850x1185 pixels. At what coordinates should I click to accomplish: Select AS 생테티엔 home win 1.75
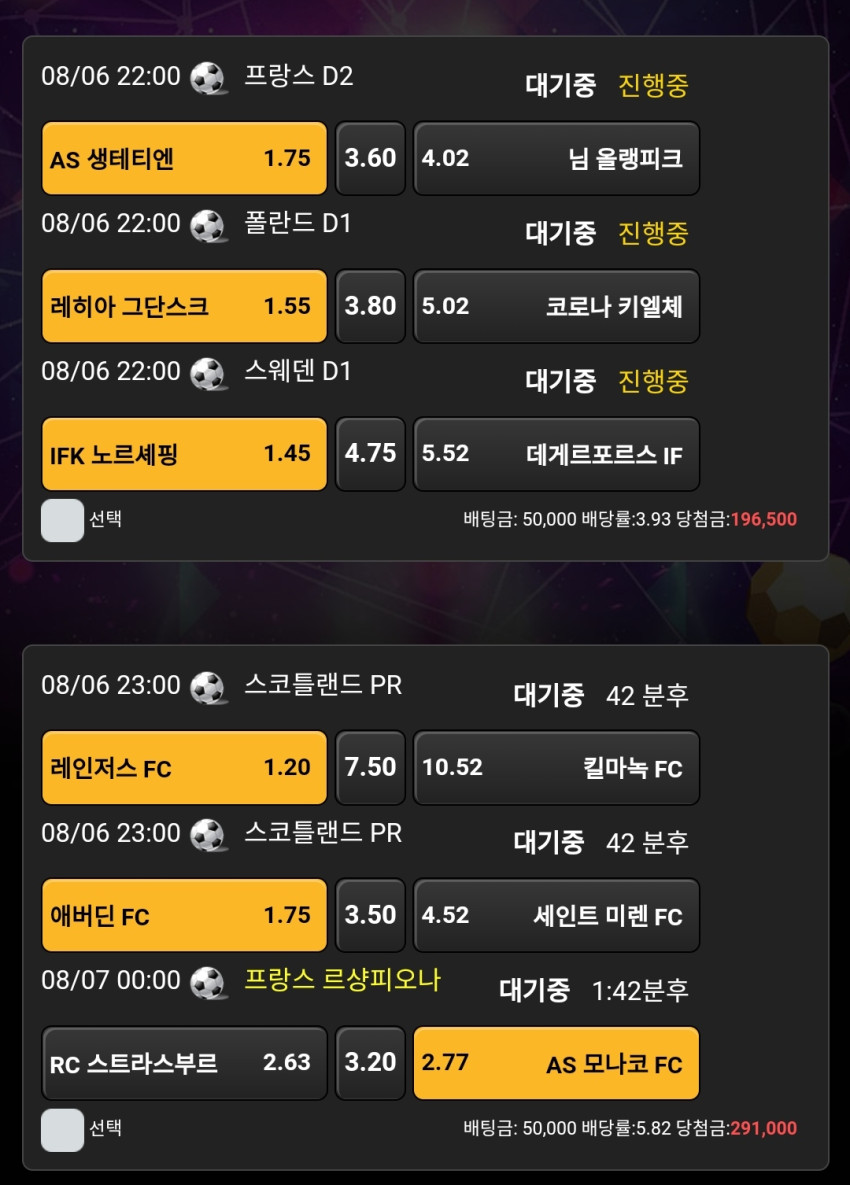(184, 159)
